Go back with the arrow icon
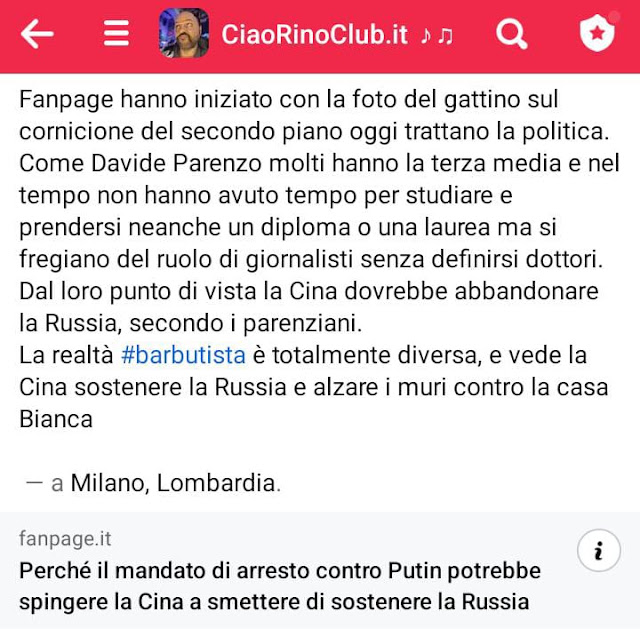Viewport: 640px width, 629px height. click(37, 35)
